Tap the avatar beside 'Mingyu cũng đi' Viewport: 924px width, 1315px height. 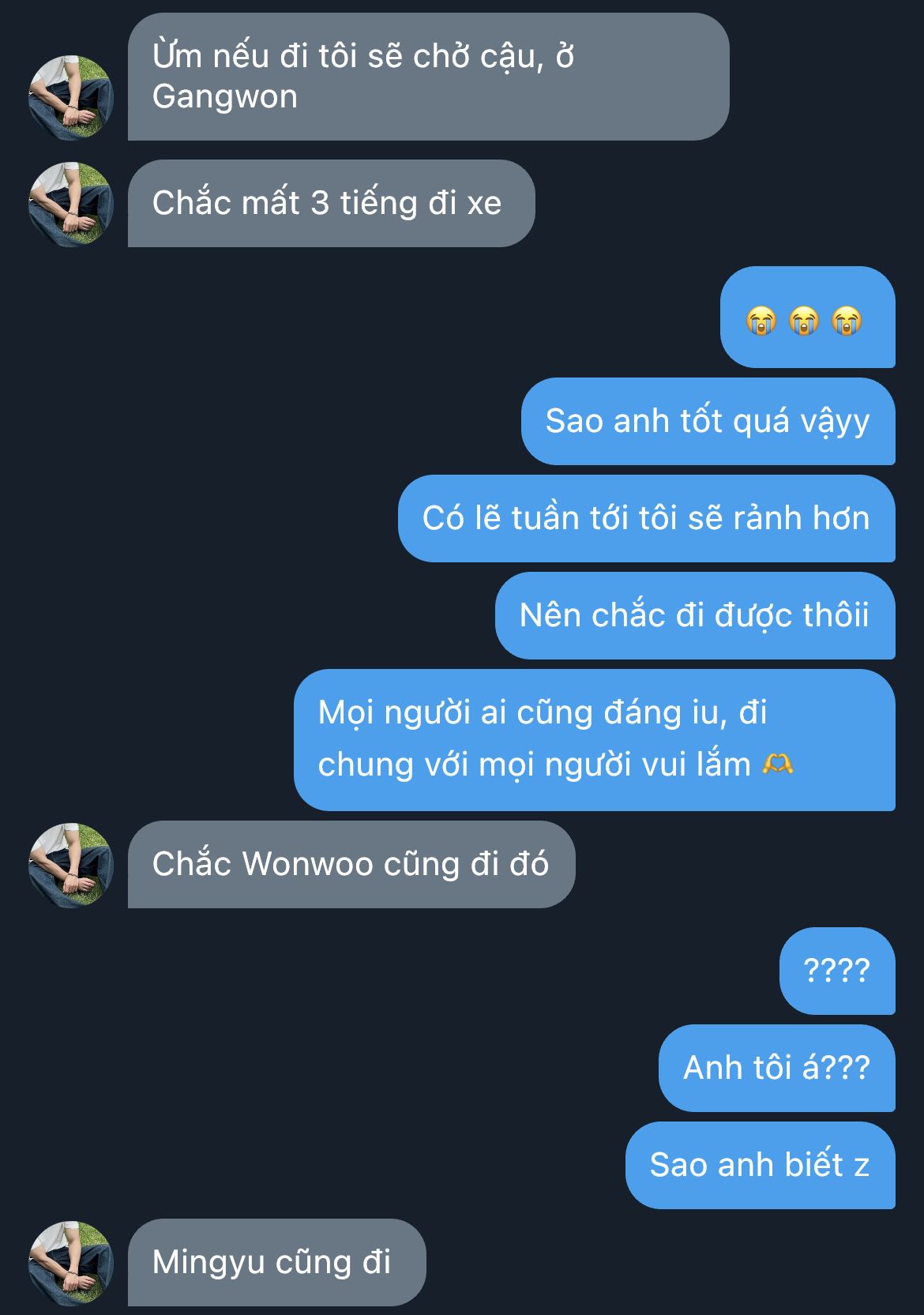pyautogui.click(x=71, y=1263)
